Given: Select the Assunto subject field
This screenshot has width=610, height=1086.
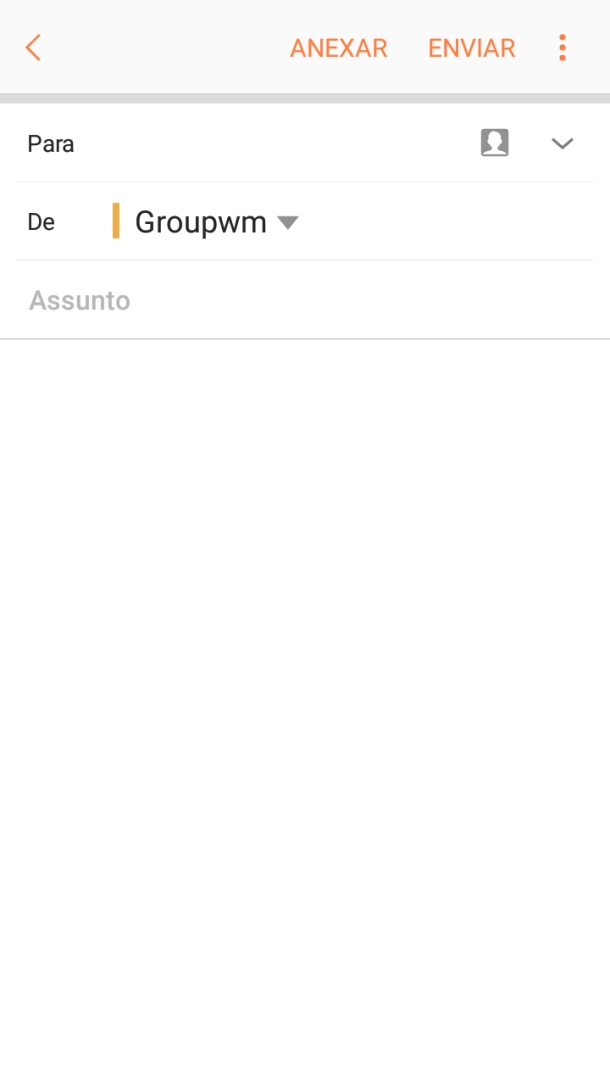Looking at the screenshot, I should point(300,300).
